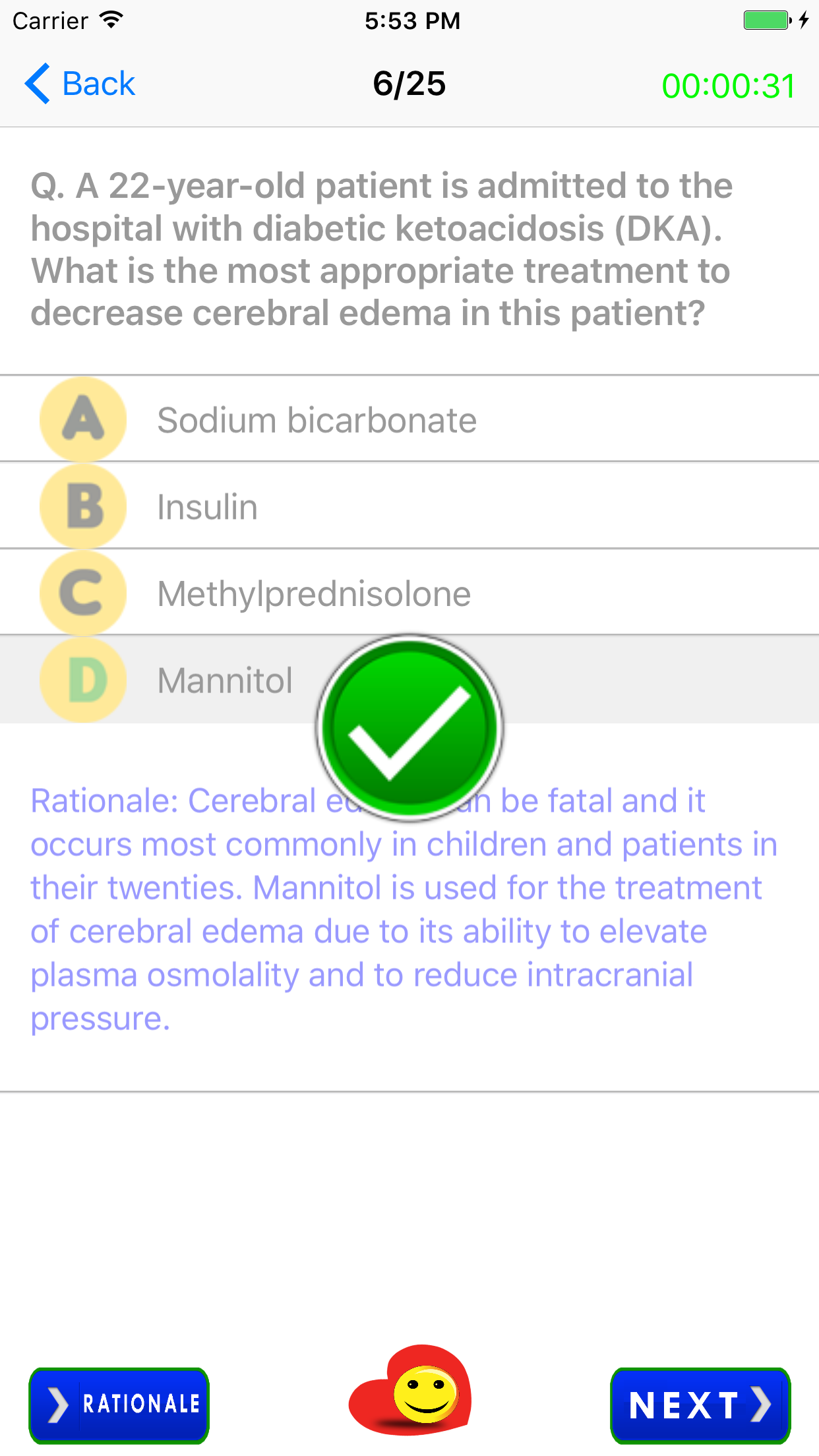
Task: Tap the green checkmark icon
Action: (409, 727)
